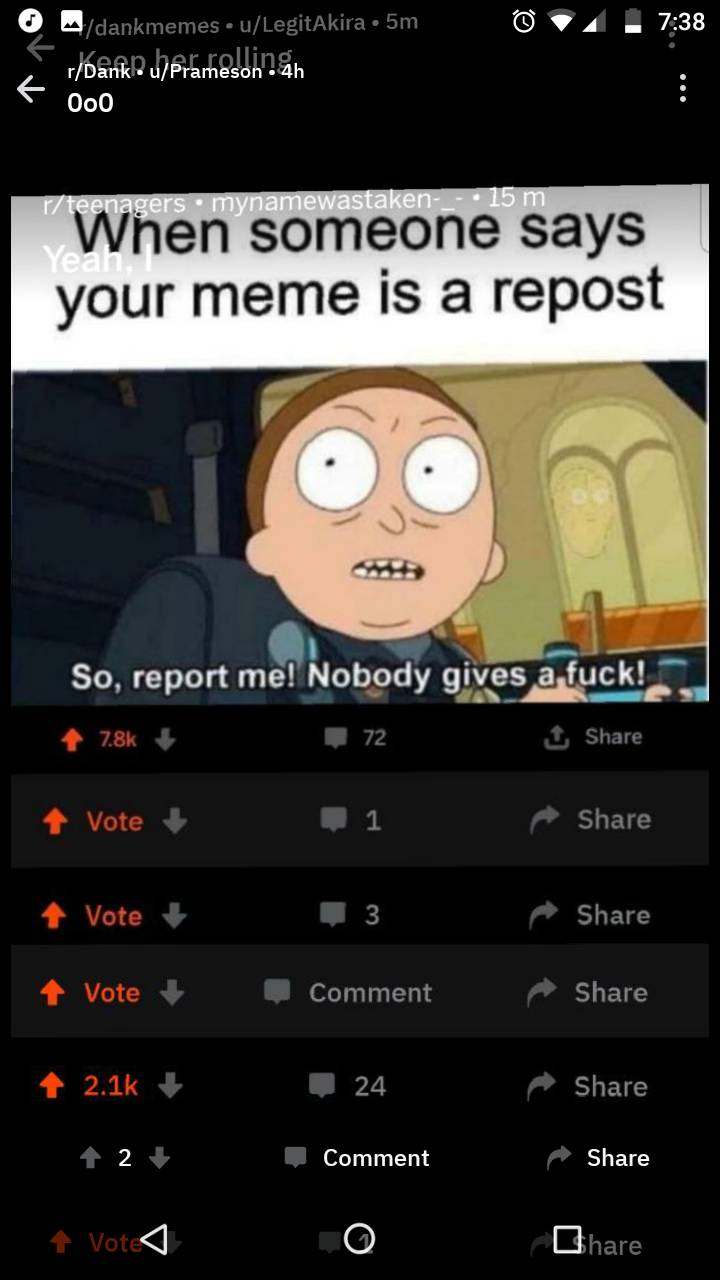Share the OoO post by u/Prameson

tap(599, 1158)
